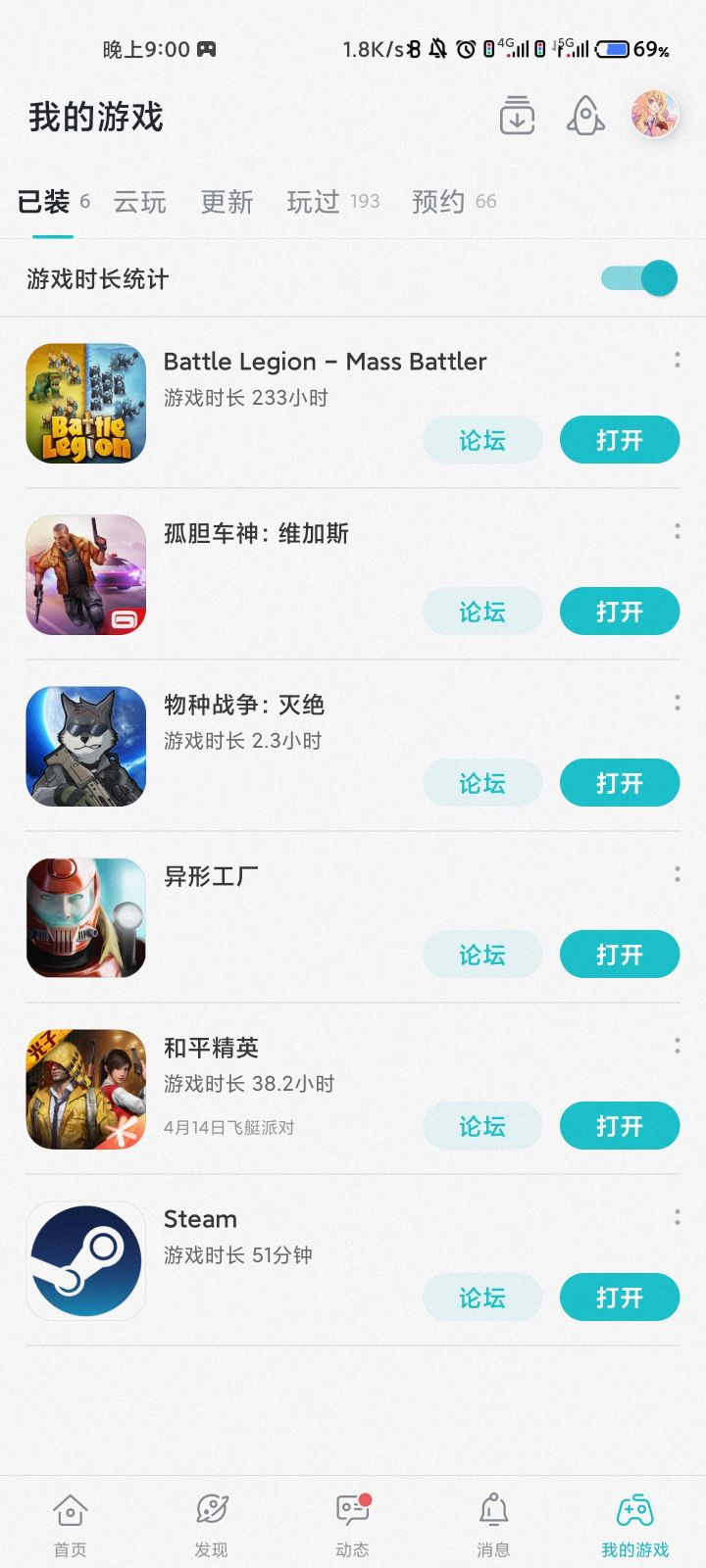Screen dimensions: 706x1568
Task: Switch to the 云玩 tab
Action: coord(140,202)
